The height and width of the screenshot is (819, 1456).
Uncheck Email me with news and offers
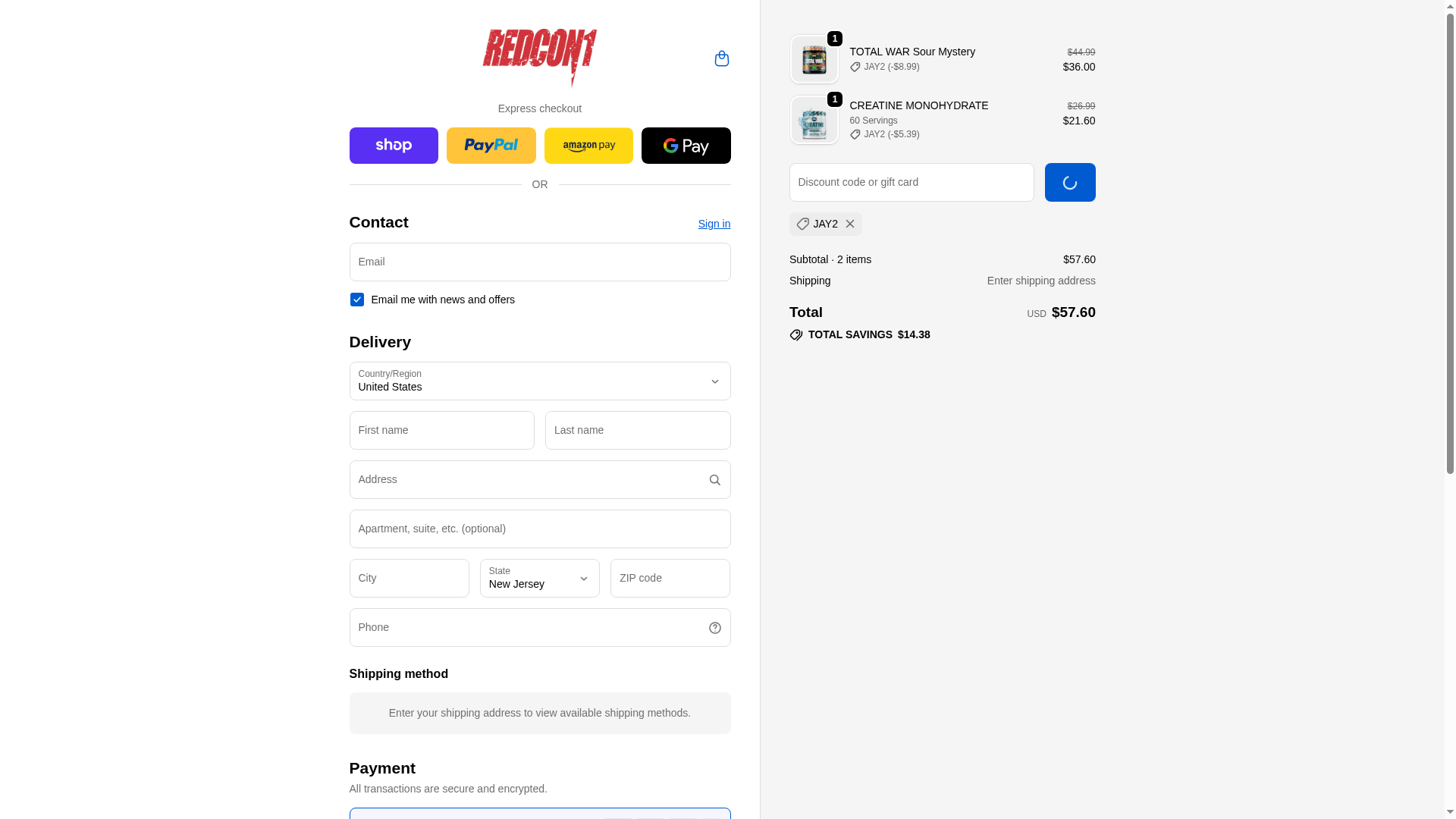click(357, 300)
